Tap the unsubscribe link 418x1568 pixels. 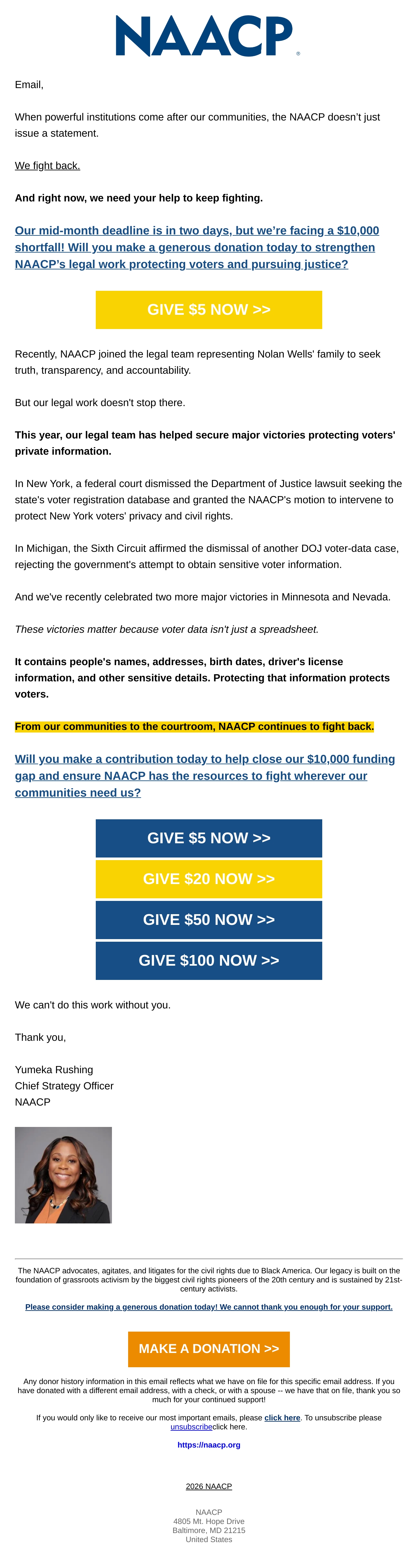coord(191,1427)
